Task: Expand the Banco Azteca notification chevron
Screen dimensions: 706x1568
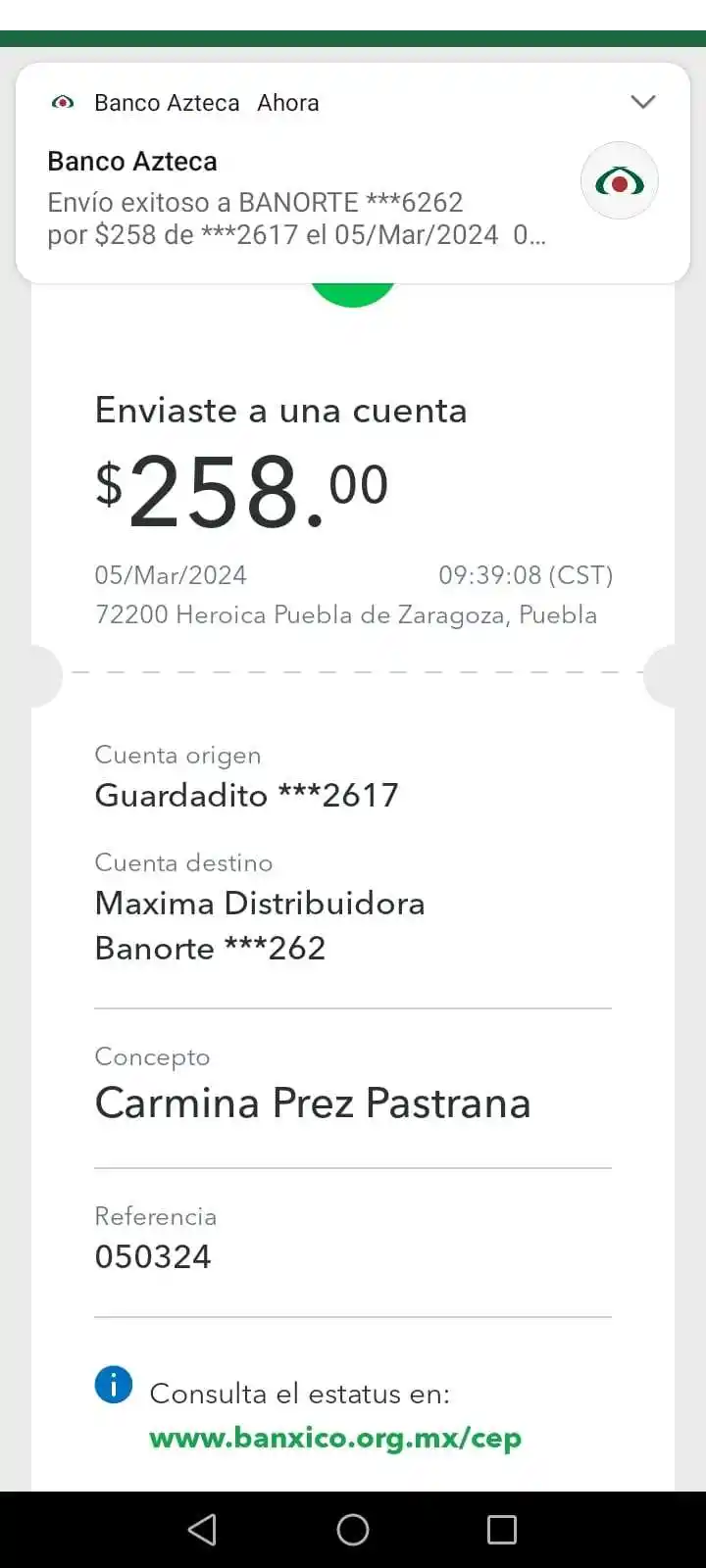Action: (643, 102)
